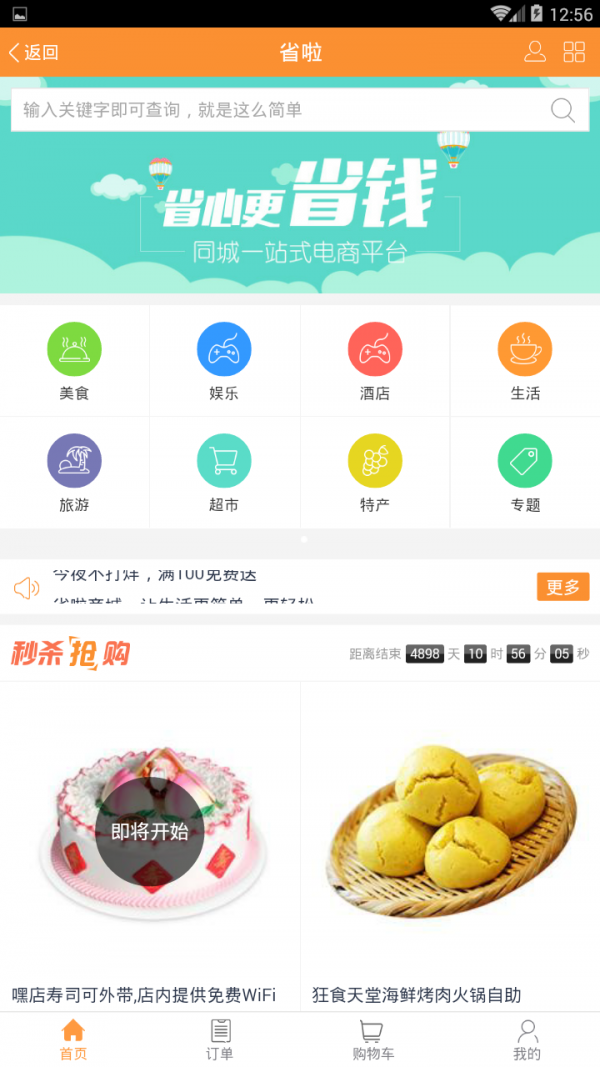Go back using the 返回 button
Image resolution: width=600 pixels, height=1067 pixels.
pos(33,53)
